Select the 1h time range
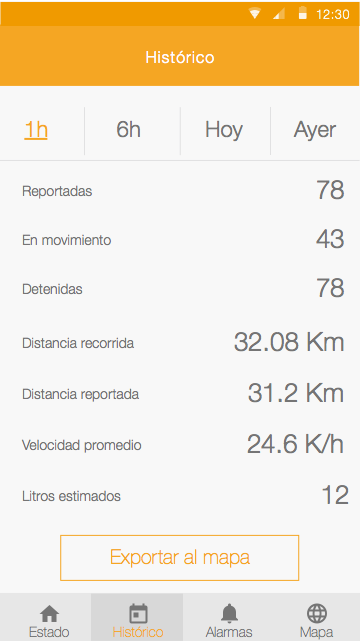Image resolution: width=360 pixels, height=641 pixels. click(36, 130)
